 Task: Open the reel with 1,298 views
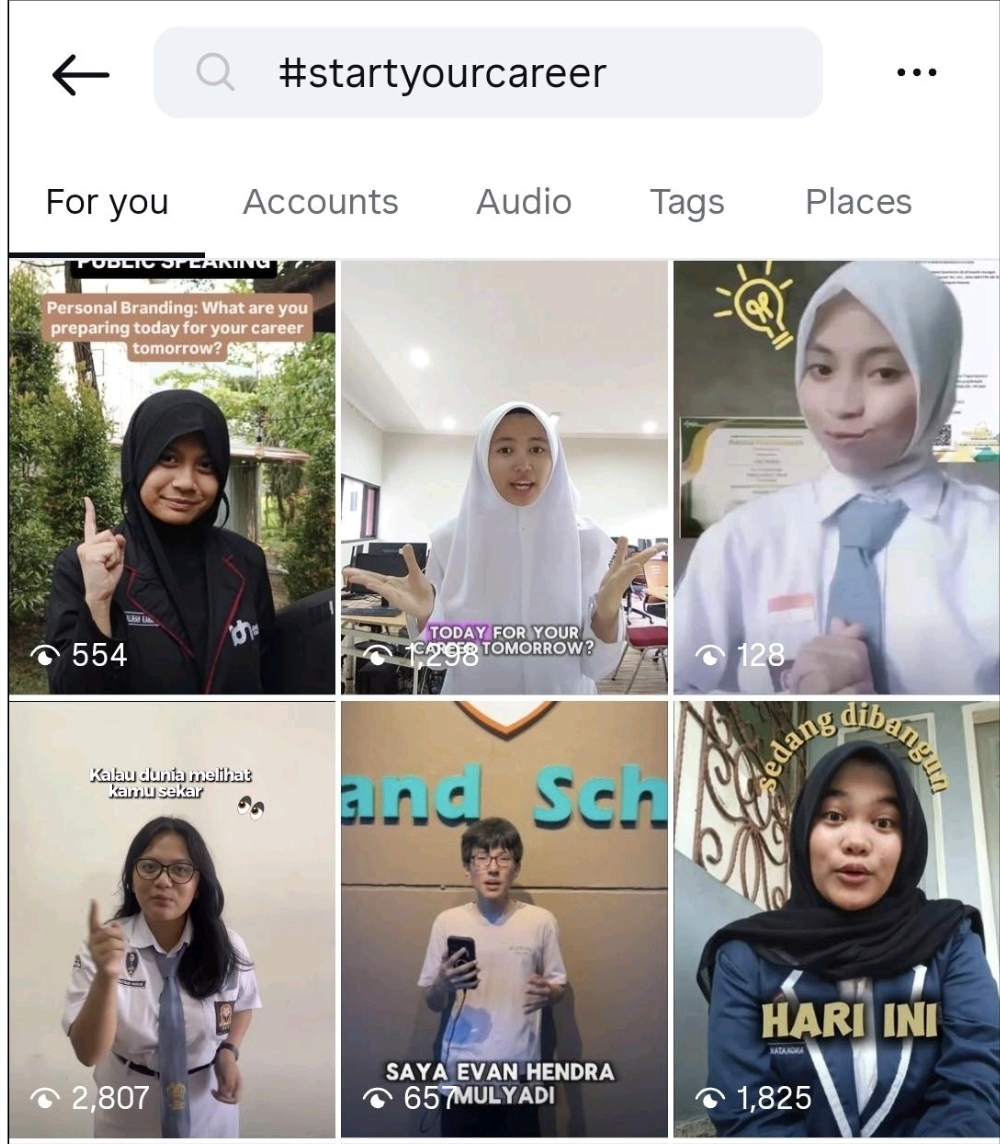pyautogui.click(x=504, y=477)
